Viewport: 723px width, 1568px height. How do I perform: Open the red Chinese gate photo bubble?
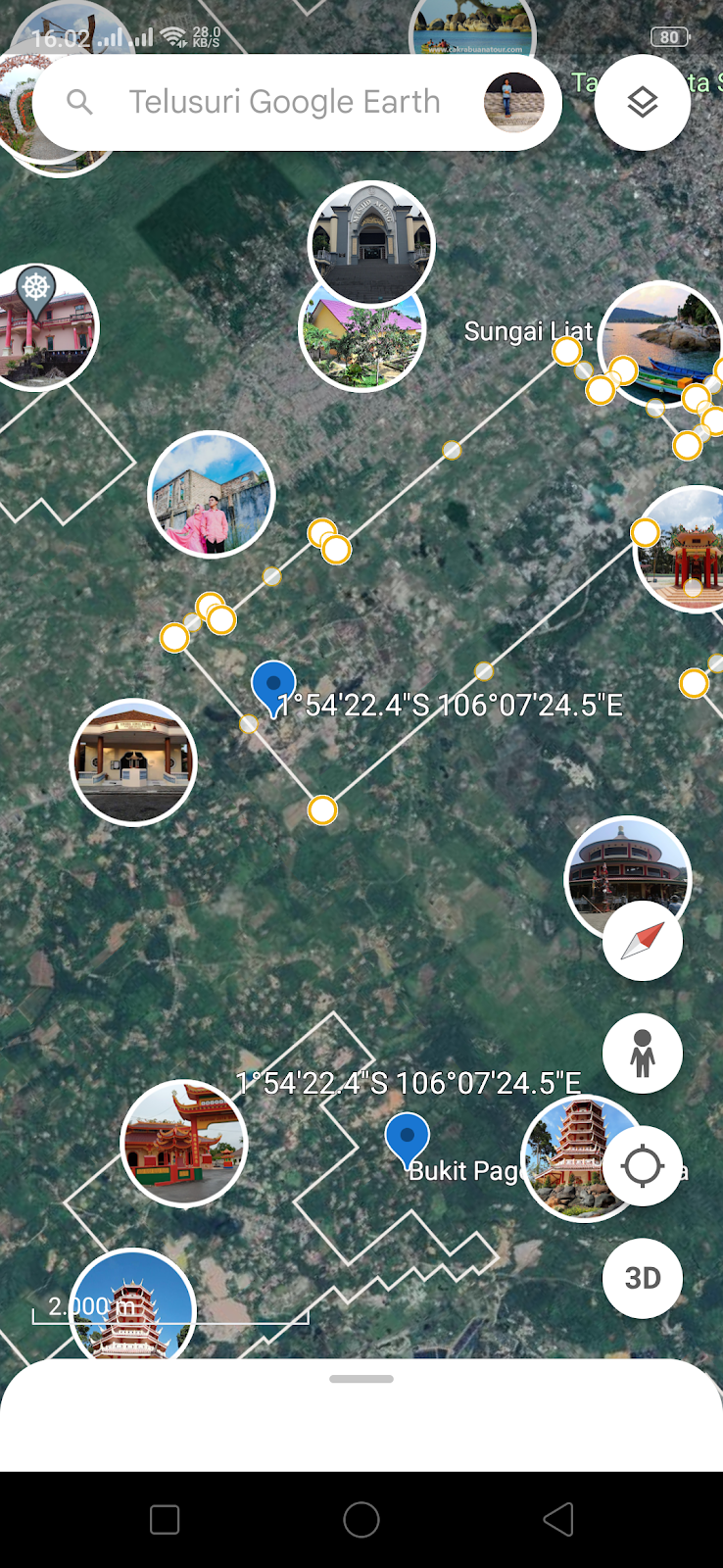tap(183, 1143)
